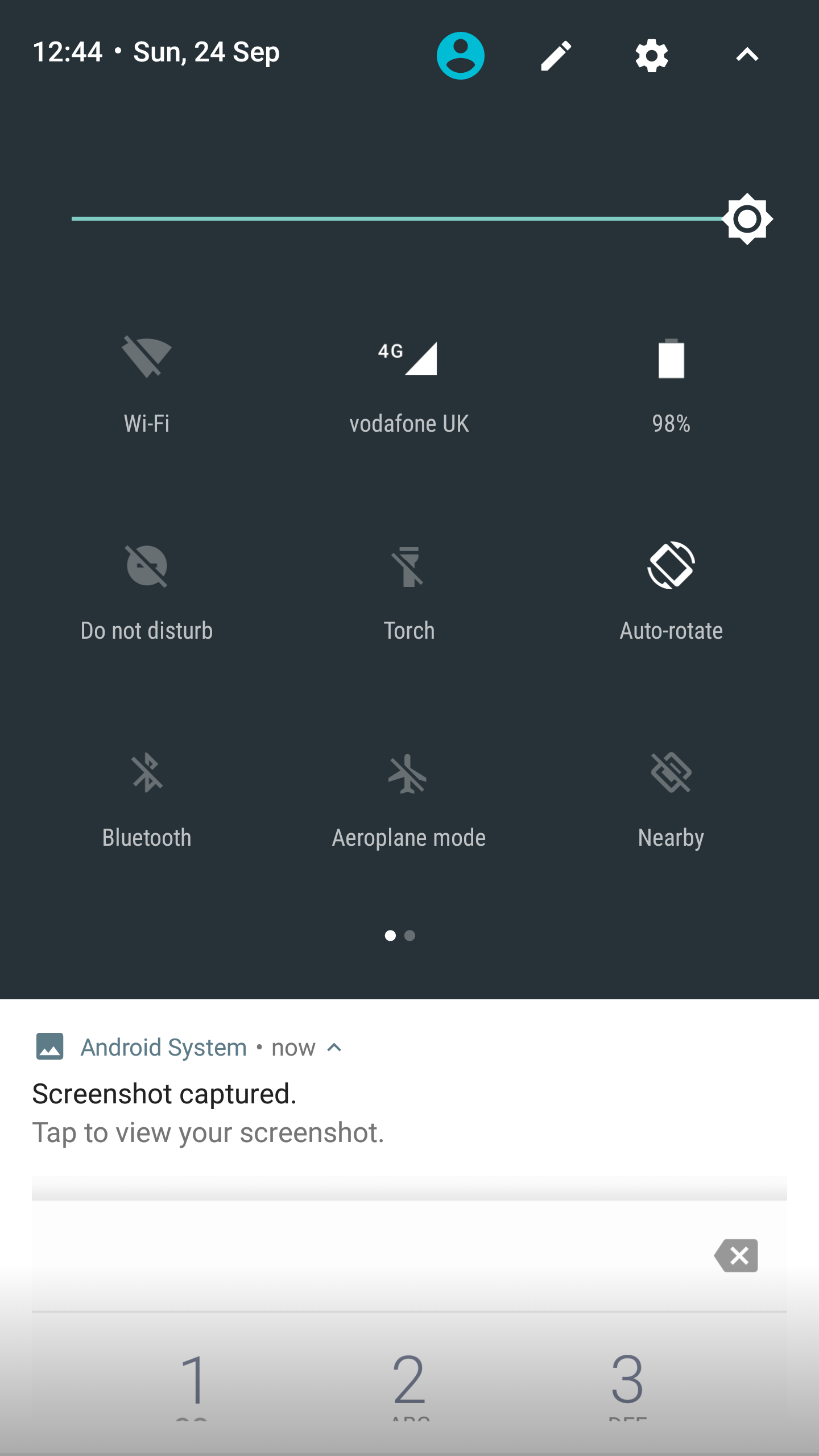This screenshot has width=819, height=1456.
Task: Open system settings via gear icon
Action: tap(651, 55)
